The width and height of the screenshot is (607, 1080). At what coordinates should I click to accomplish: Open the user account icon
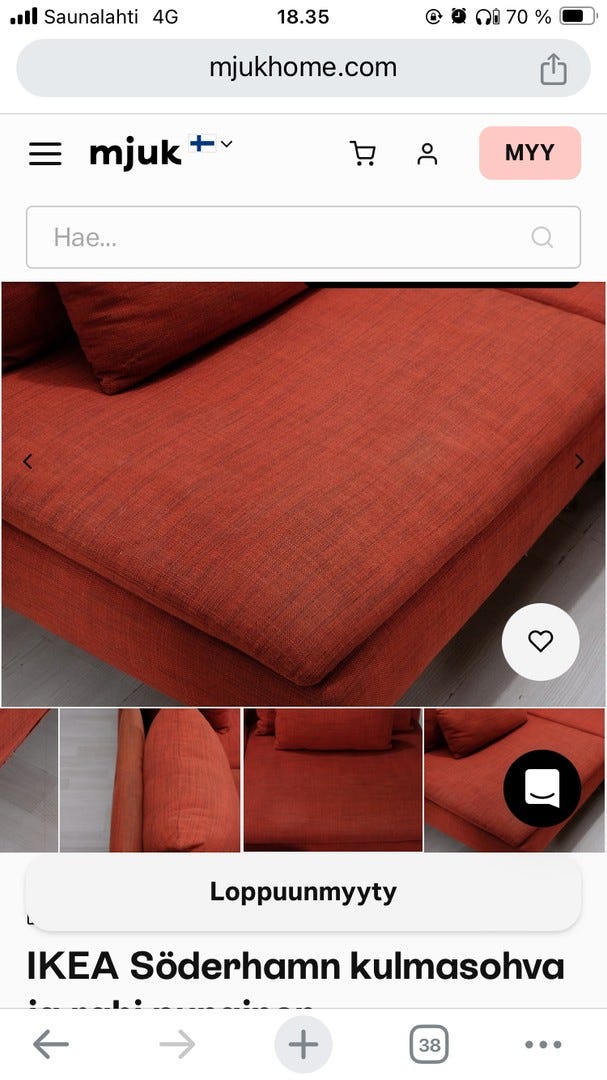click(427, 154)
